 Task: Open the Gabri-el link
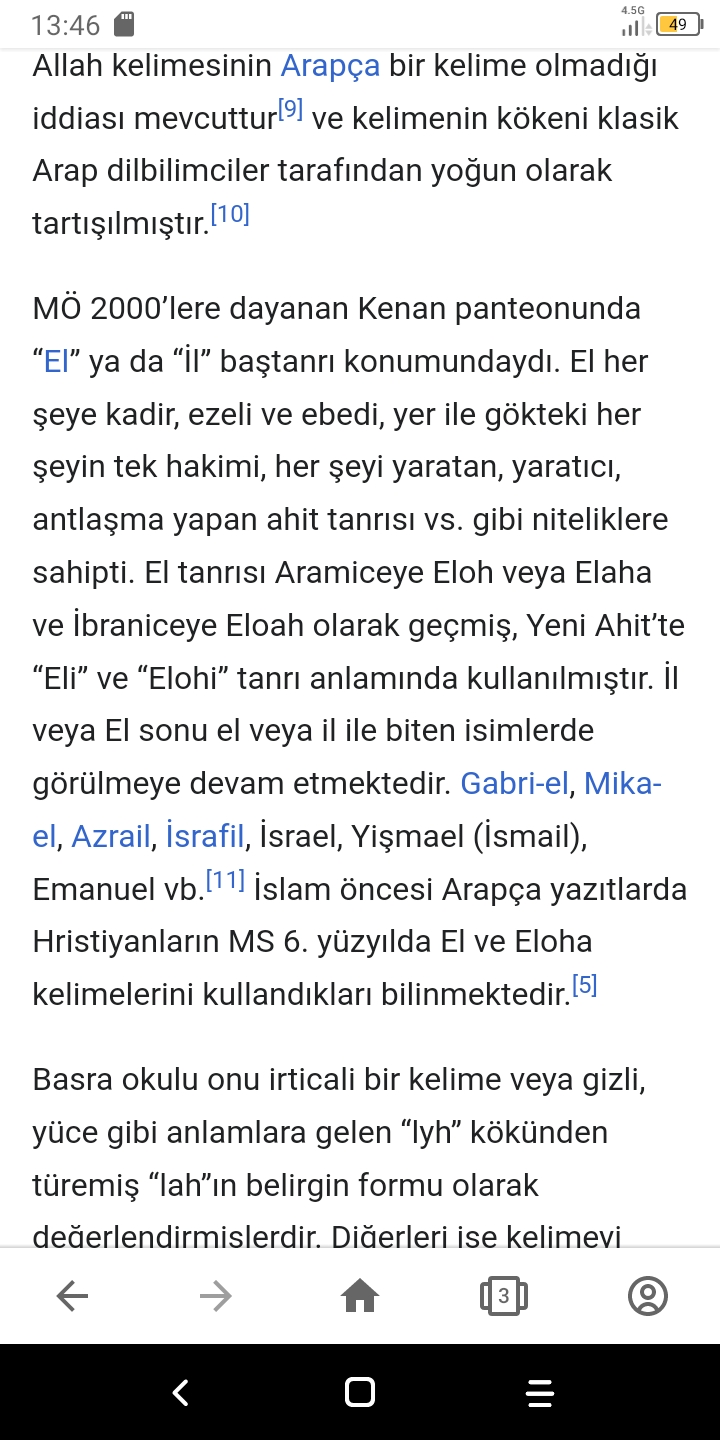pyautogui.click(x=514, y=783)
